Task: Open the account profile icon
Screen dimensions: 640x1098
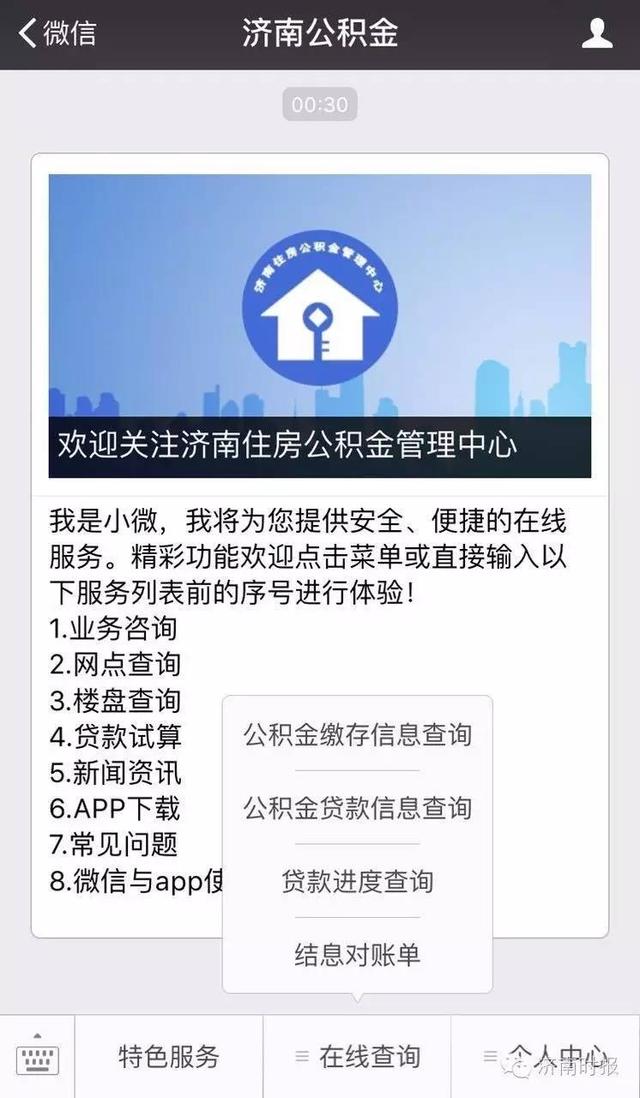Action: pyautogui.click(x=597, y=34)
